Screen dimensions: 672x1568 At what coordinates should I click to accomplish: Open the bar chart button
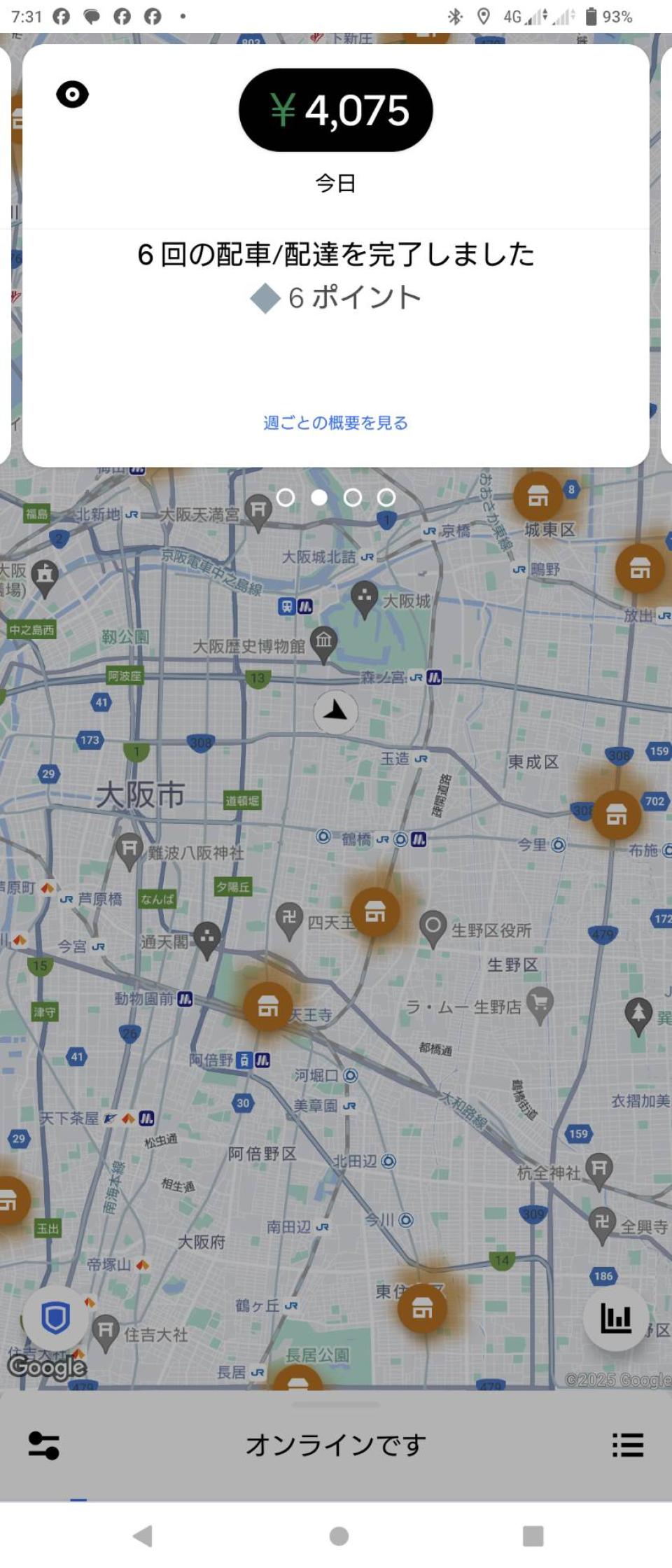click(x=615, y=1319)
